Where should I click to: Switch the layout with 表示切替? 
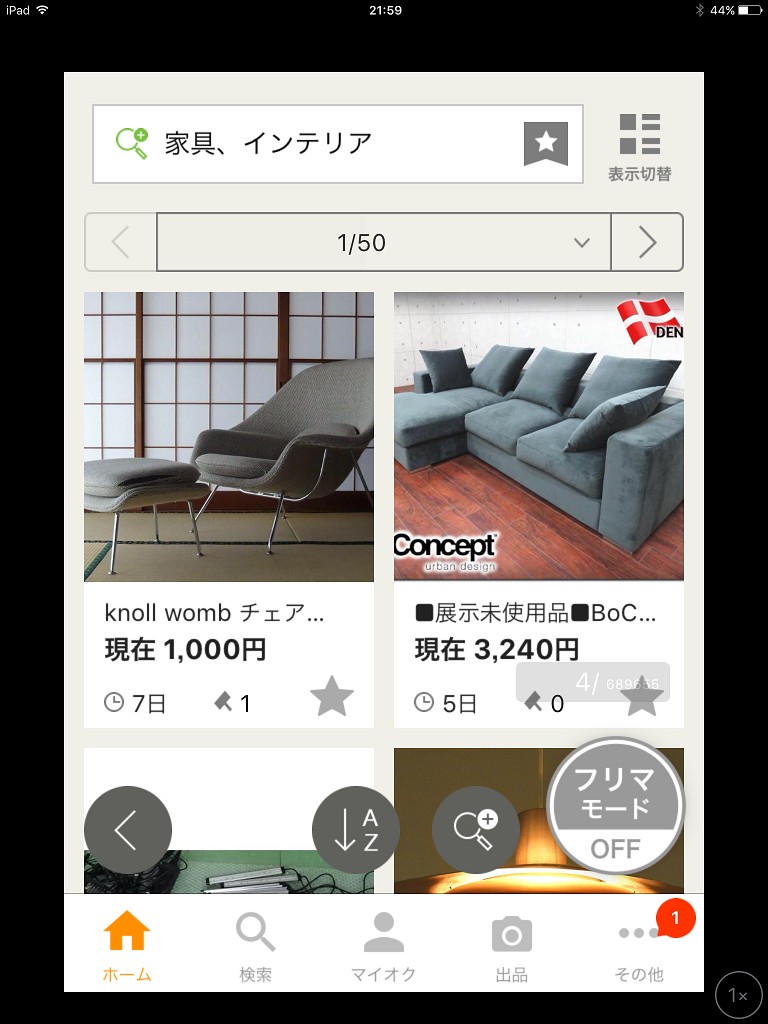[x=640, y=147]
